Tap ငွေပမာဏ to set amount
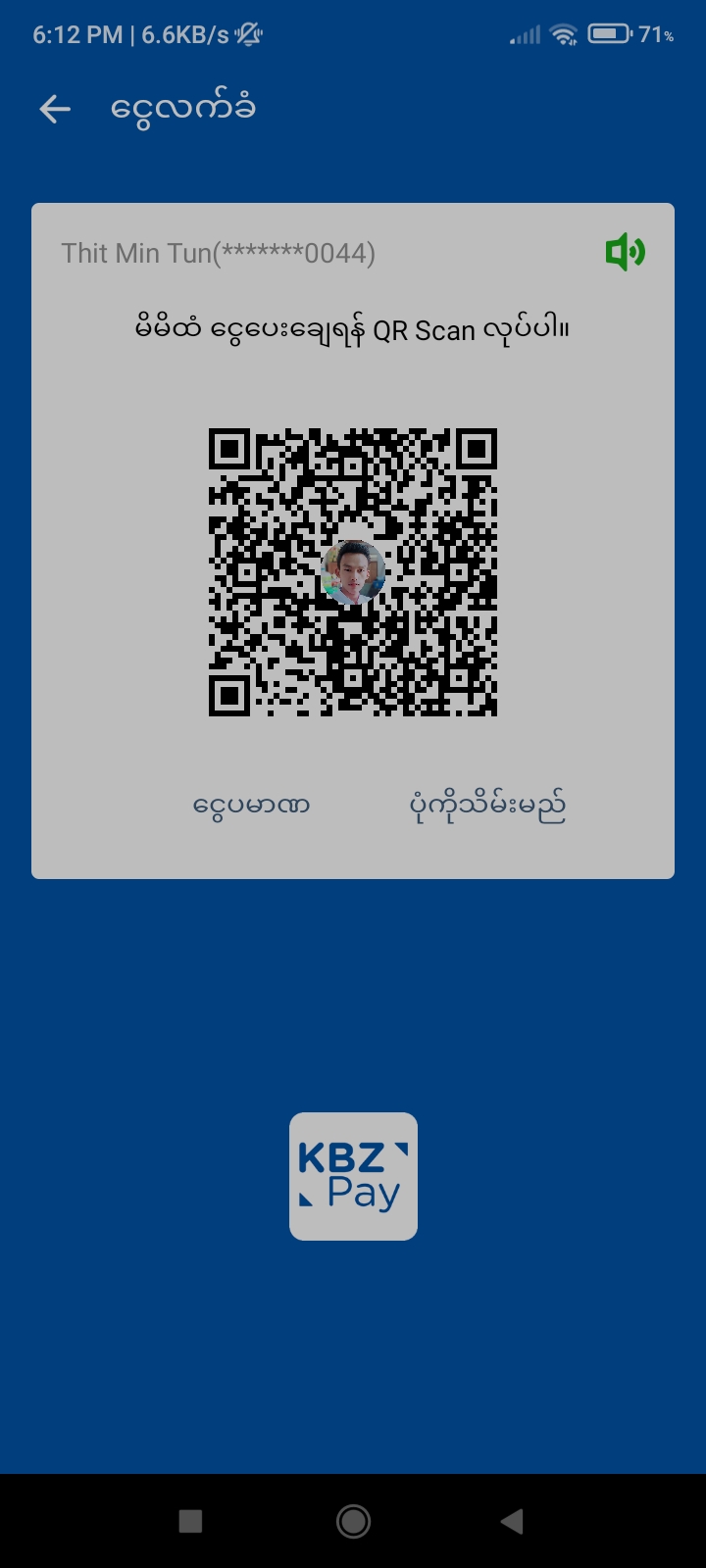Viewport: 706px width, 1568px height. pyautogui.click(x=251, y=807)
